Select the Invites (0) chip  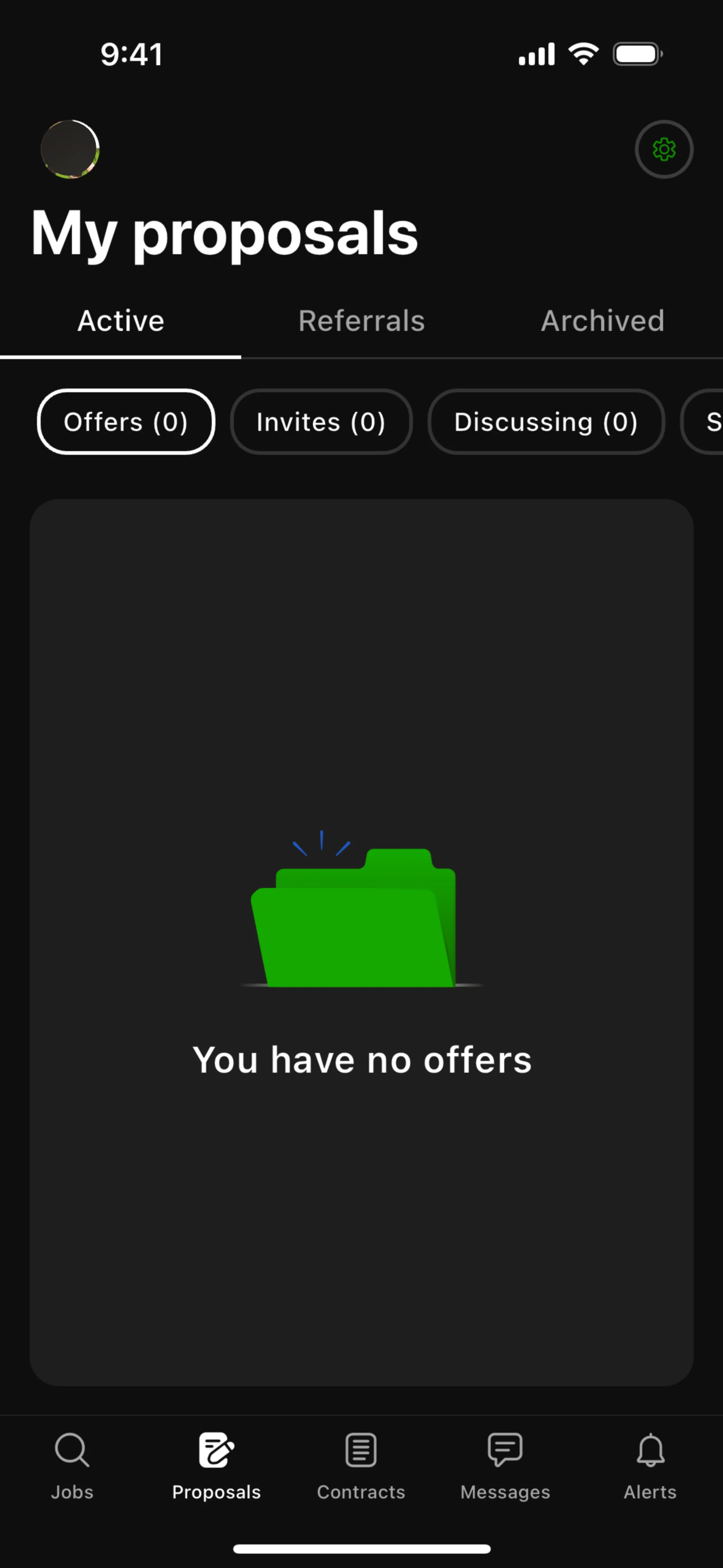pos(321,422)
